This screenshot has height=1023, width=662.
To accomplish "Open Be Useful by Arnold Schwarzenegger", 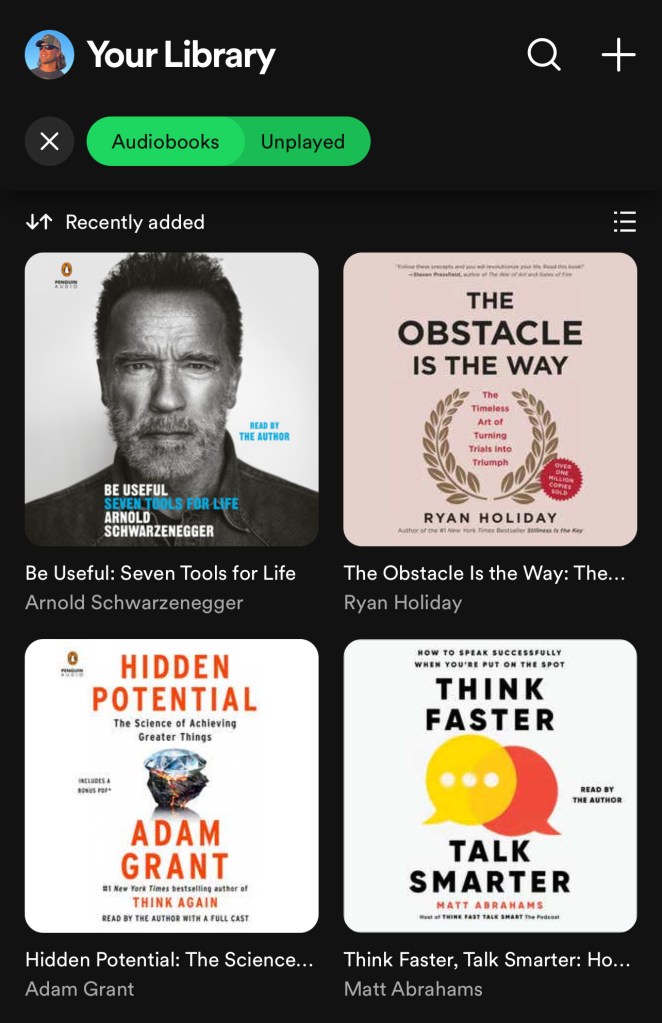I will tap(171, 399).
